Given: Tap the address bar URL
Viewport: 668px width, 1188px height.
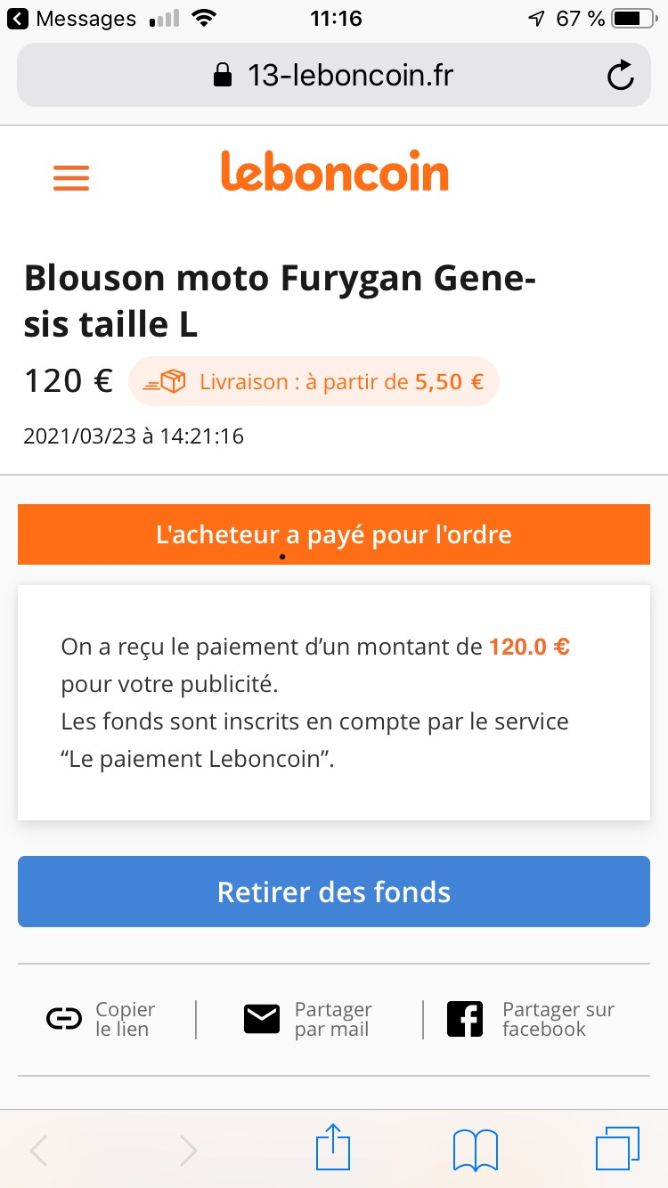Looking at the screenshot, I should click(333, 75).
